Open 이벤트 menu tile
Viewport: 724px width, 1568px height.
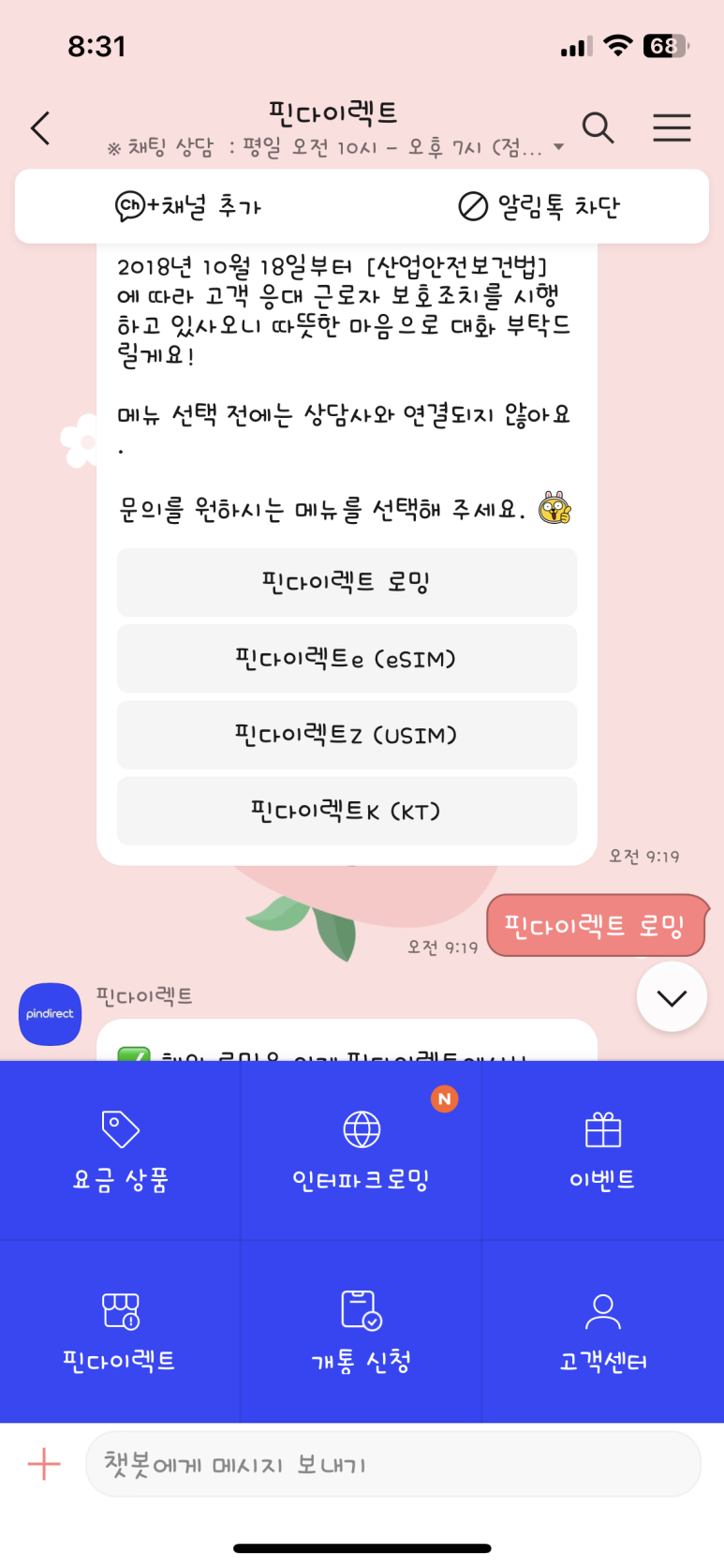point(602,1151)
